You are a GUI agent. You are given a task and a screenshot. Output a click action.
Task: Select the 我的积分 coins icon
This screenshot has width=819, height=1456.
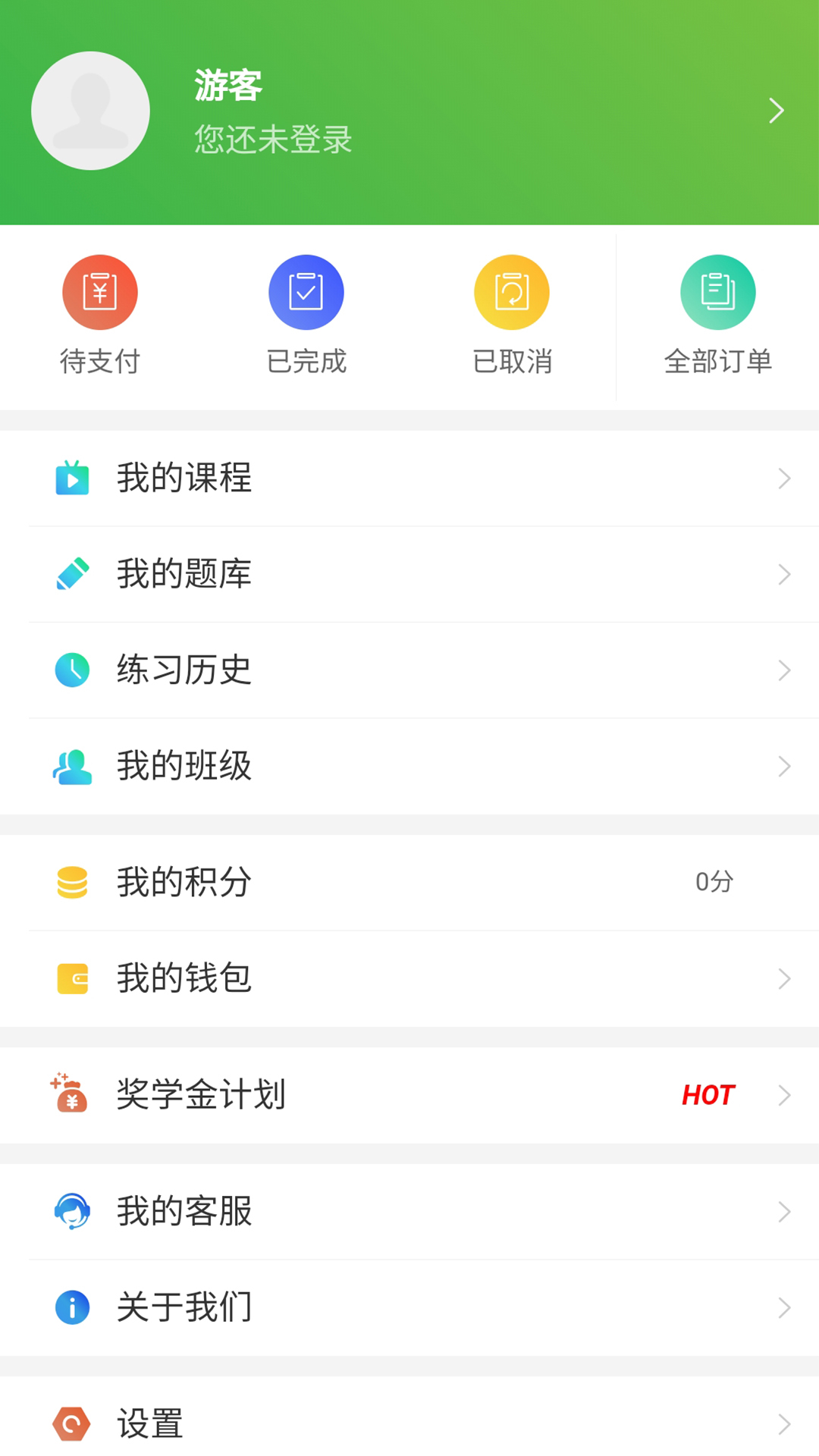point(72,882)
